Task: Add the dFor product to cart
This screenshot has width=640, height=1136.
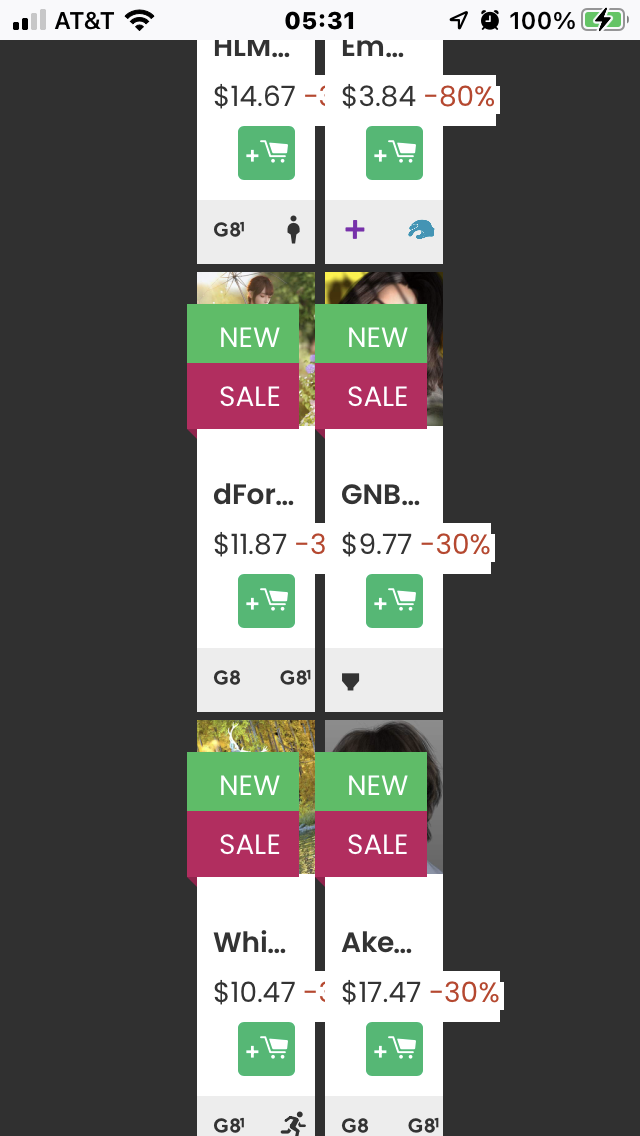Action: click(x=266, y=601)
